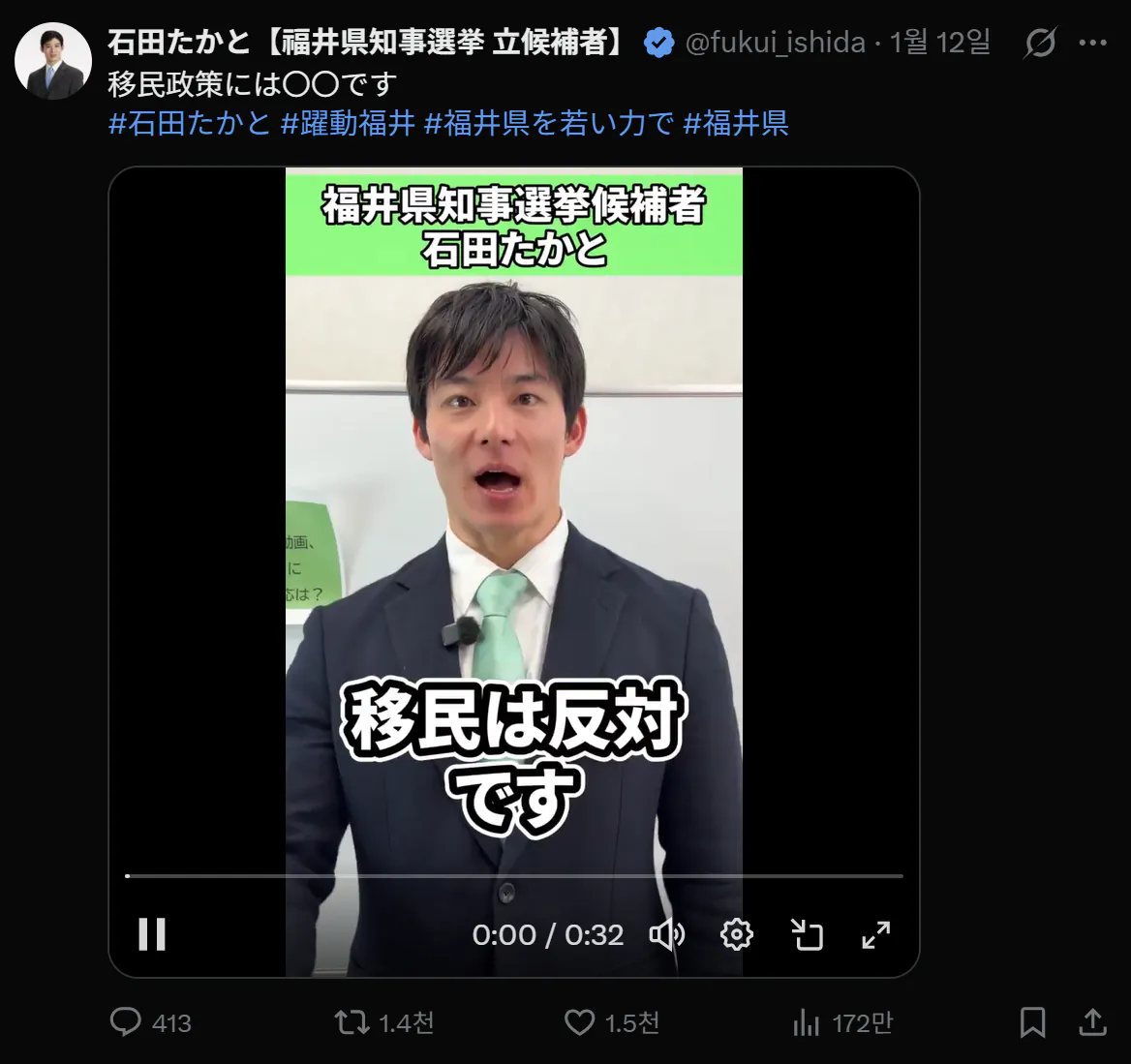Expand video to fullscreen
Viewport: 1131px width, 1064px height.
(x=875, y=934)
